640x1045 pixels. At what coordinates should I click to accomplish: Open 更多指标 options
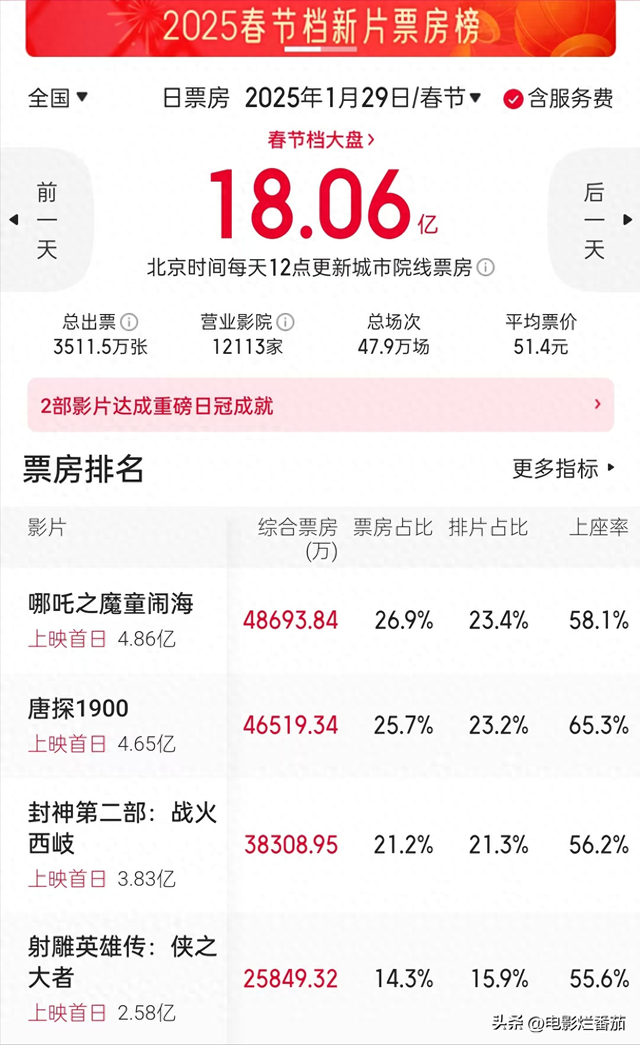pos(563,469)
